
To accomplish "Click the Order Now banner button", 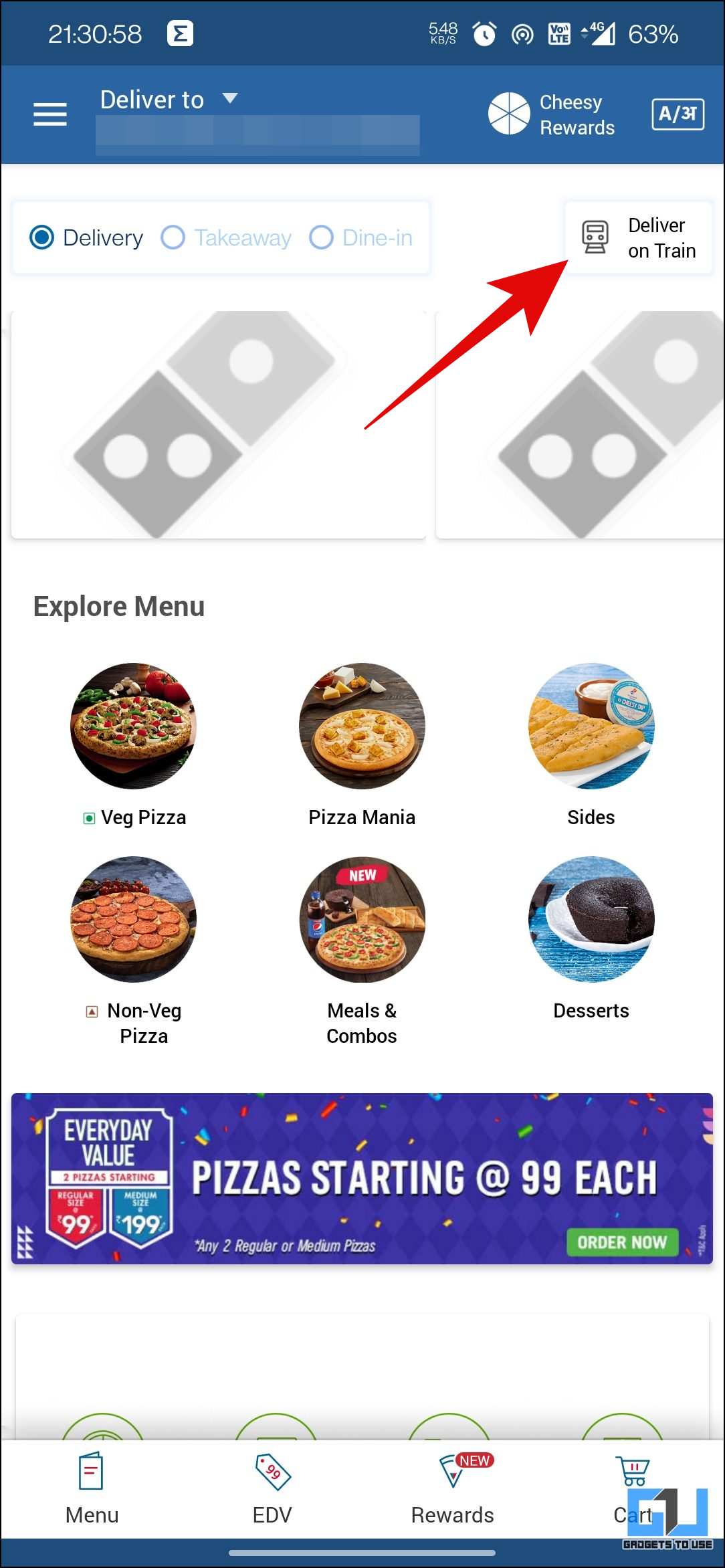I will coord(623,1242).
